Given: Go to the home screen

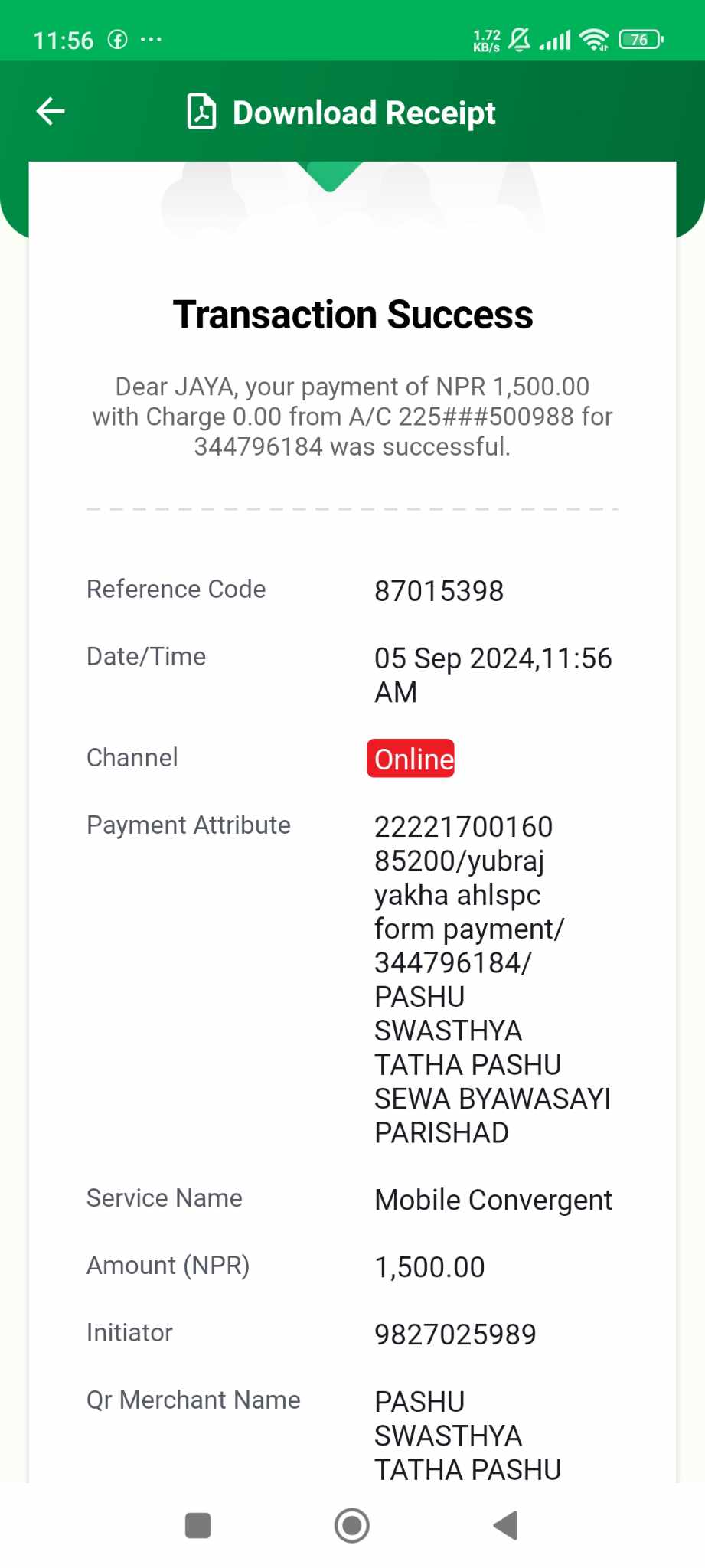Looking at the screenshot, I should [x=352, y=1525].
